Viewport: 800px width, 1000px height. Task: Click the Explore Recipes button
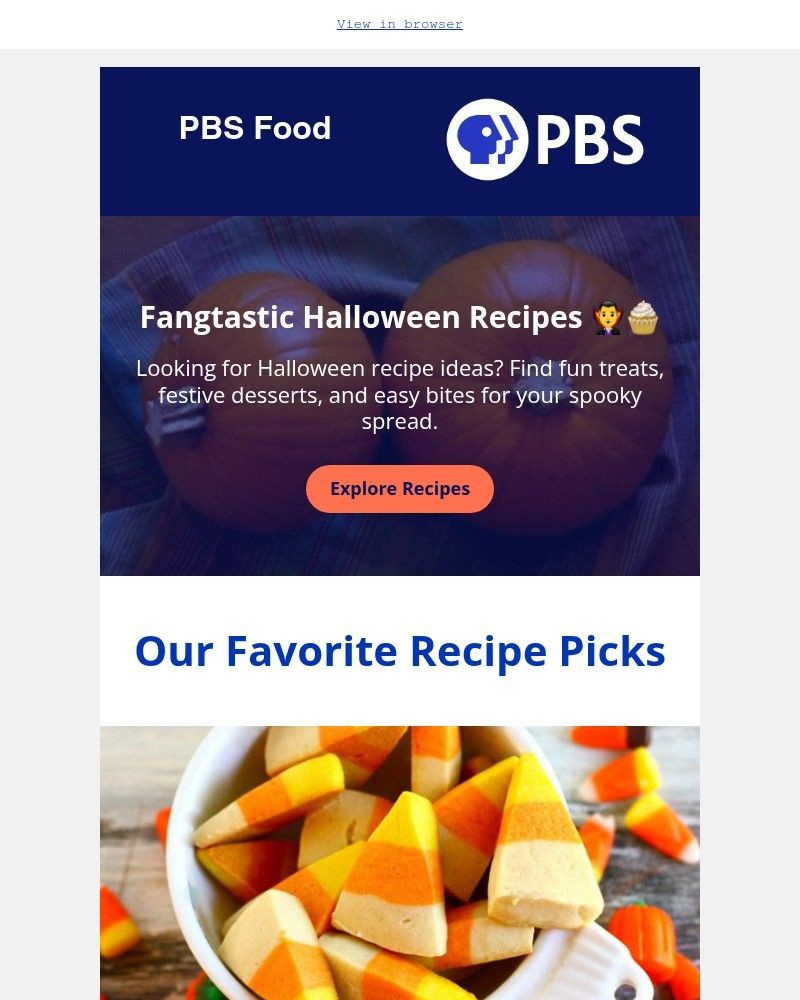click(x=399, y=489)
